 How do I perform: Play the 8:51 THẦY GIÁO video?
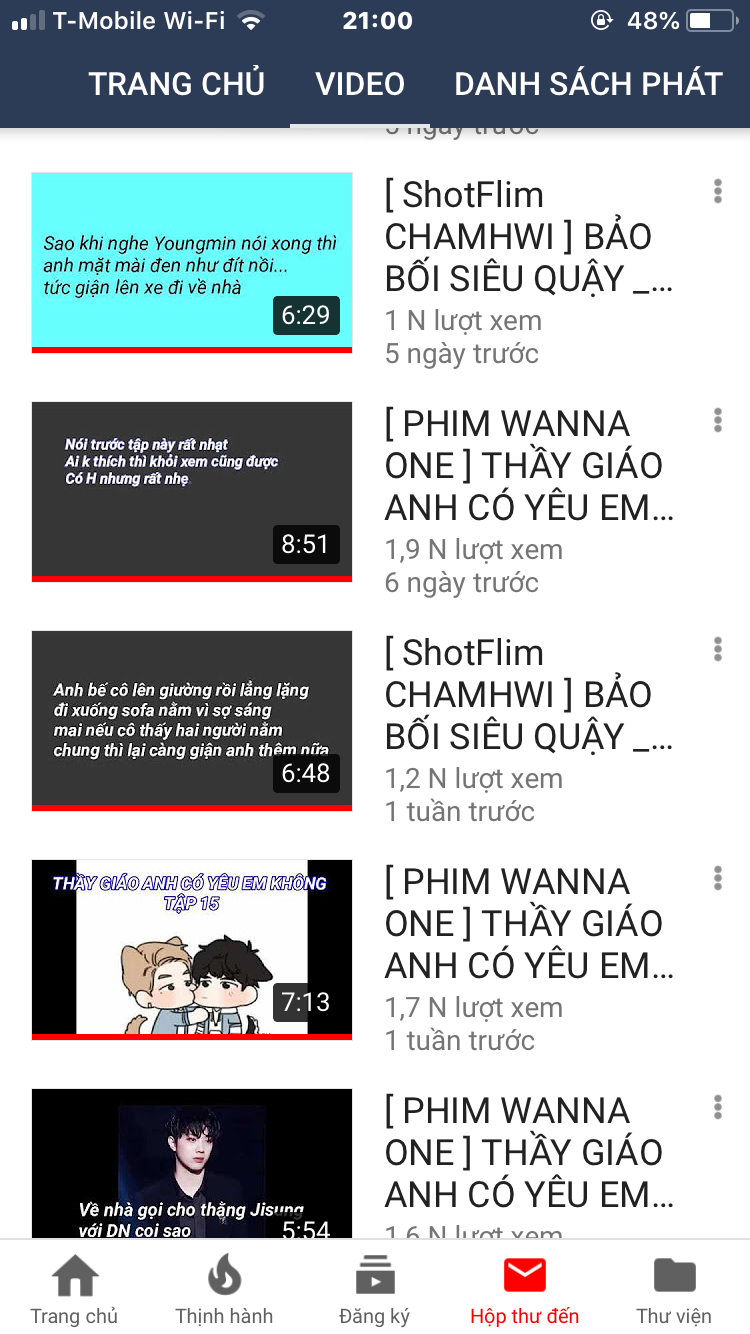pos(192,491)
